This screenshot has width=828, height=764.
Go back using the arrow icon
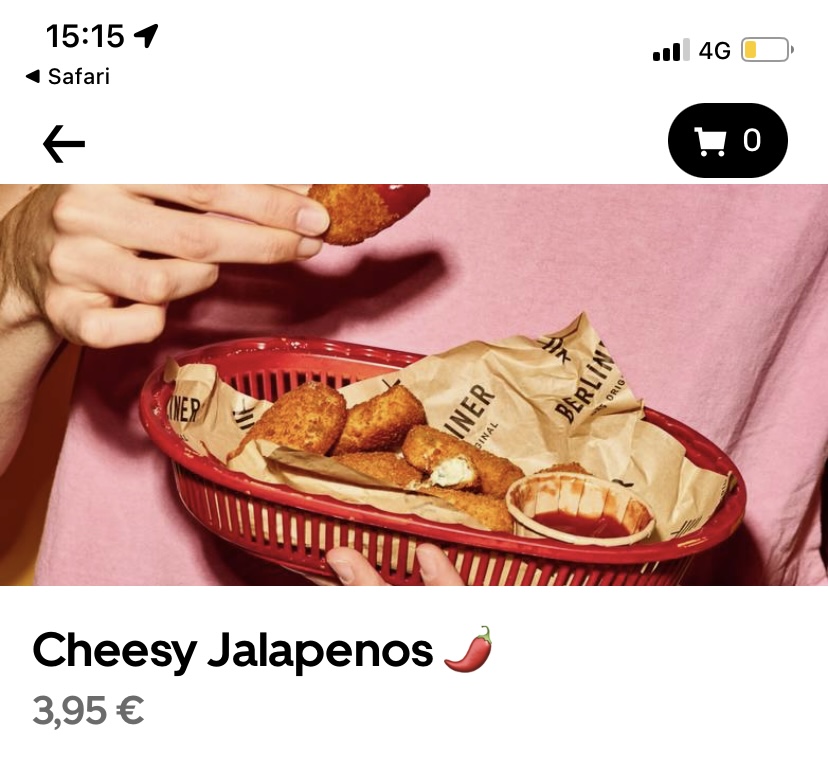pyautogui.click(x=64, y=145)
